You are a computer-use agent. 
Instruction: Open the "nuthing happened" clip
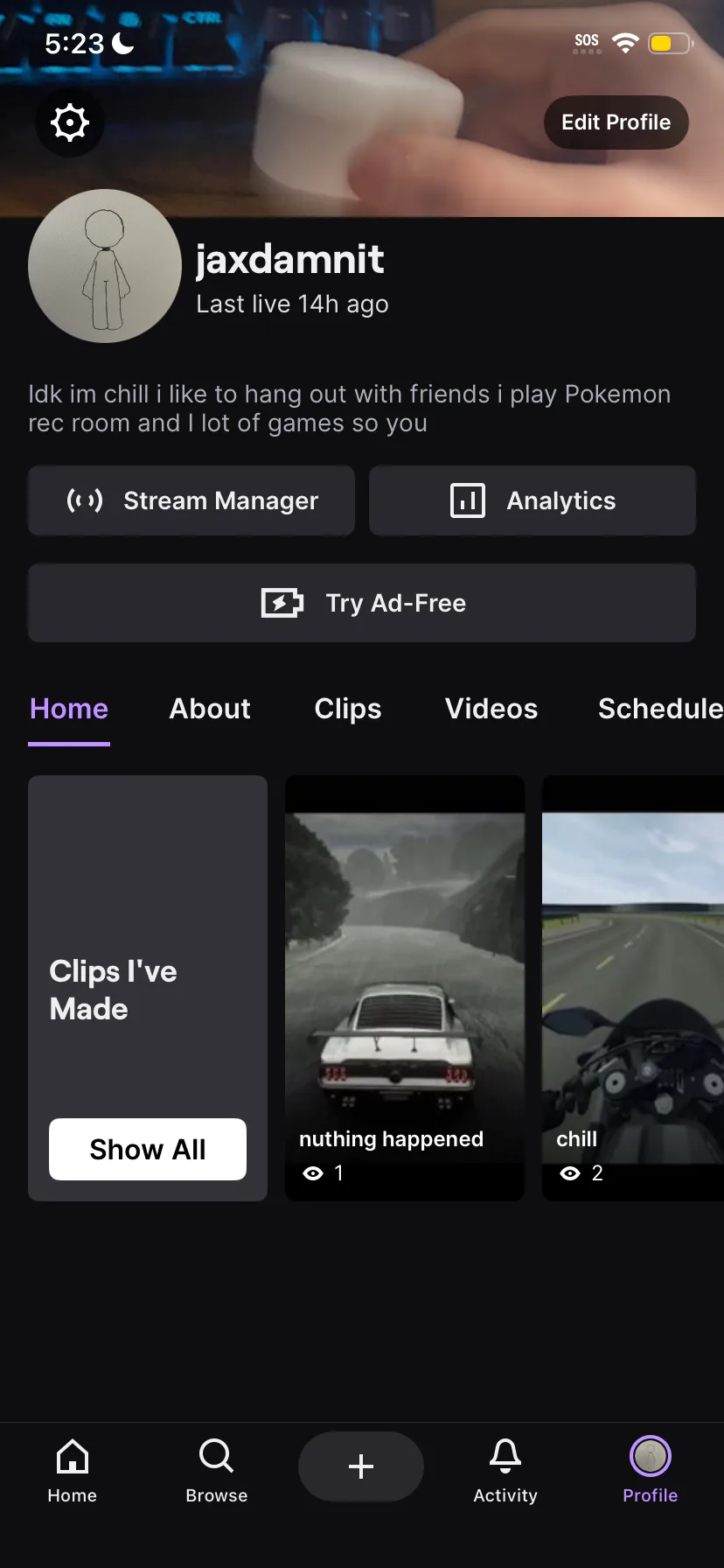pyautogui.click(x=405, y=988)
